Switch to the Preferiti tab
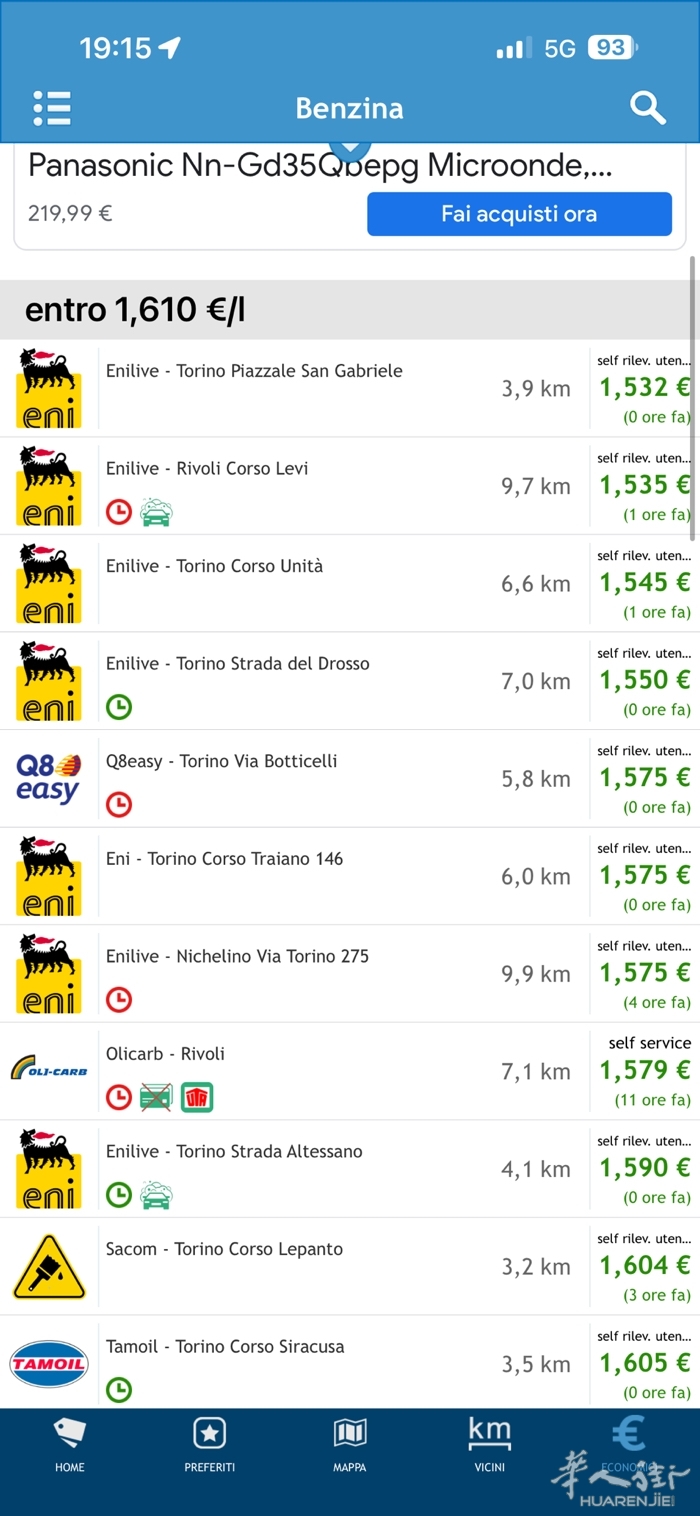Screen dimensions: 700x1516 click(210, 1446)
